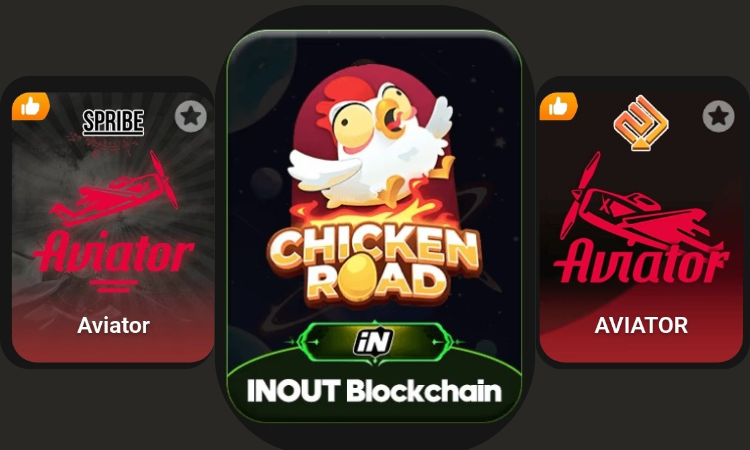
Task: Star the AVIATOR card as favorite
Action: pyautogui.click(x=718, y=117)
